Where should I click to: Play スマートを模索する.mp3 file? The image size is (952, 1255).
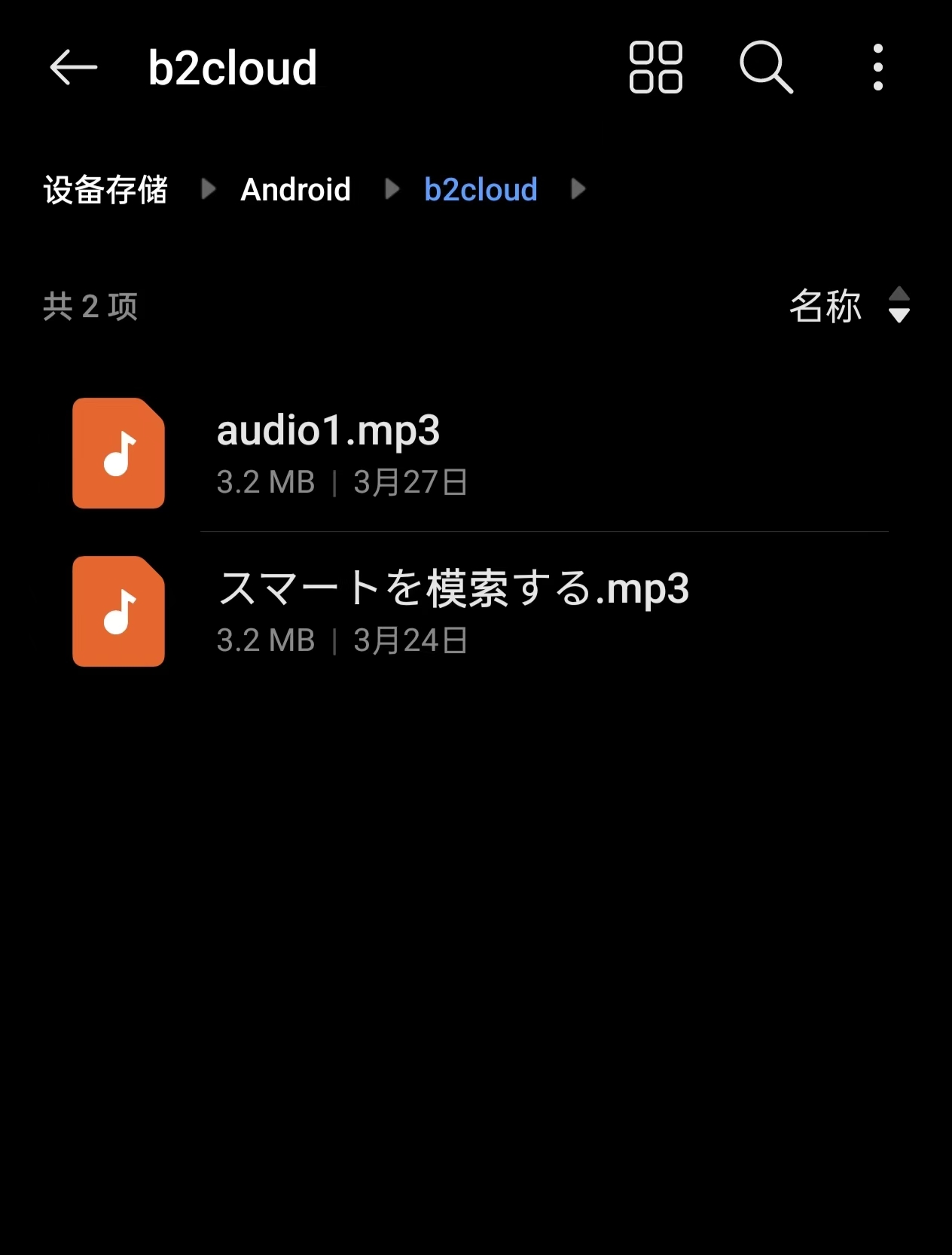pos(452,611)
